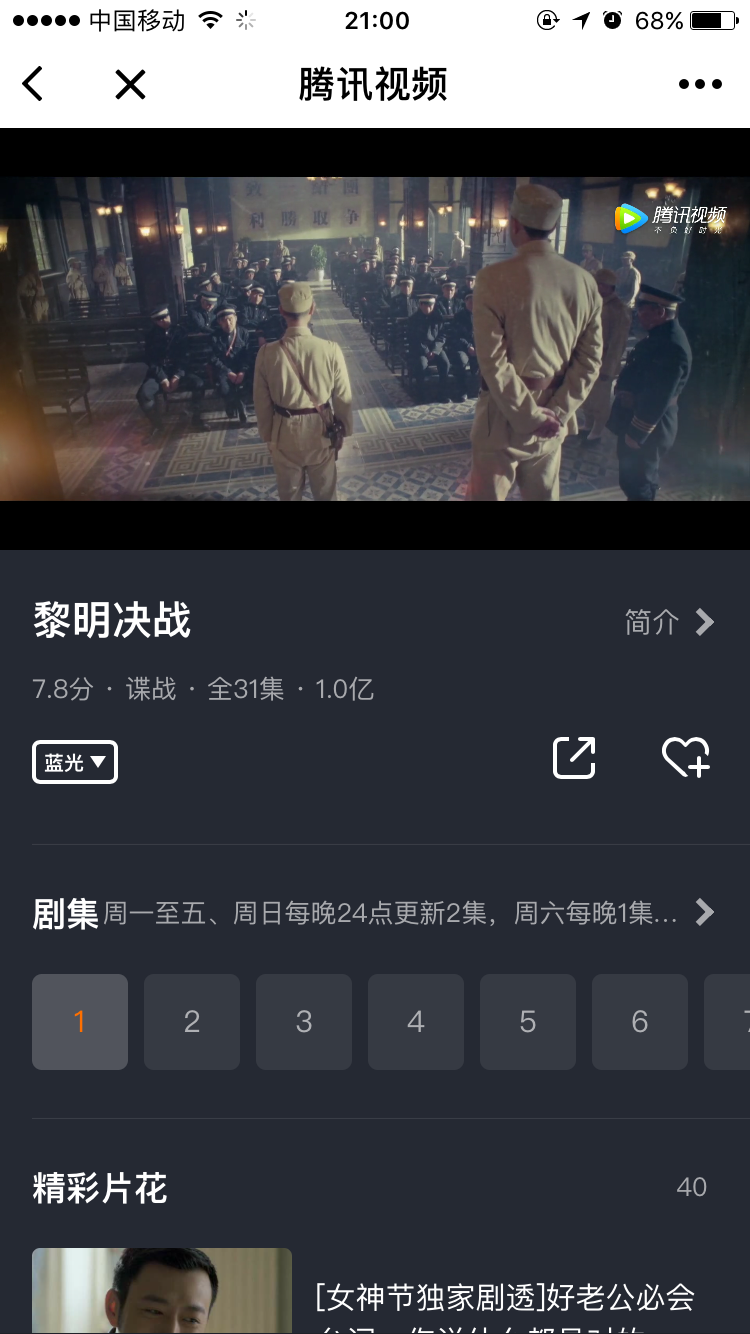Screen dimensions: 750x1334
Task: Open the 蓝光 video quality dropdown
Action: click(x=75, y=762)
